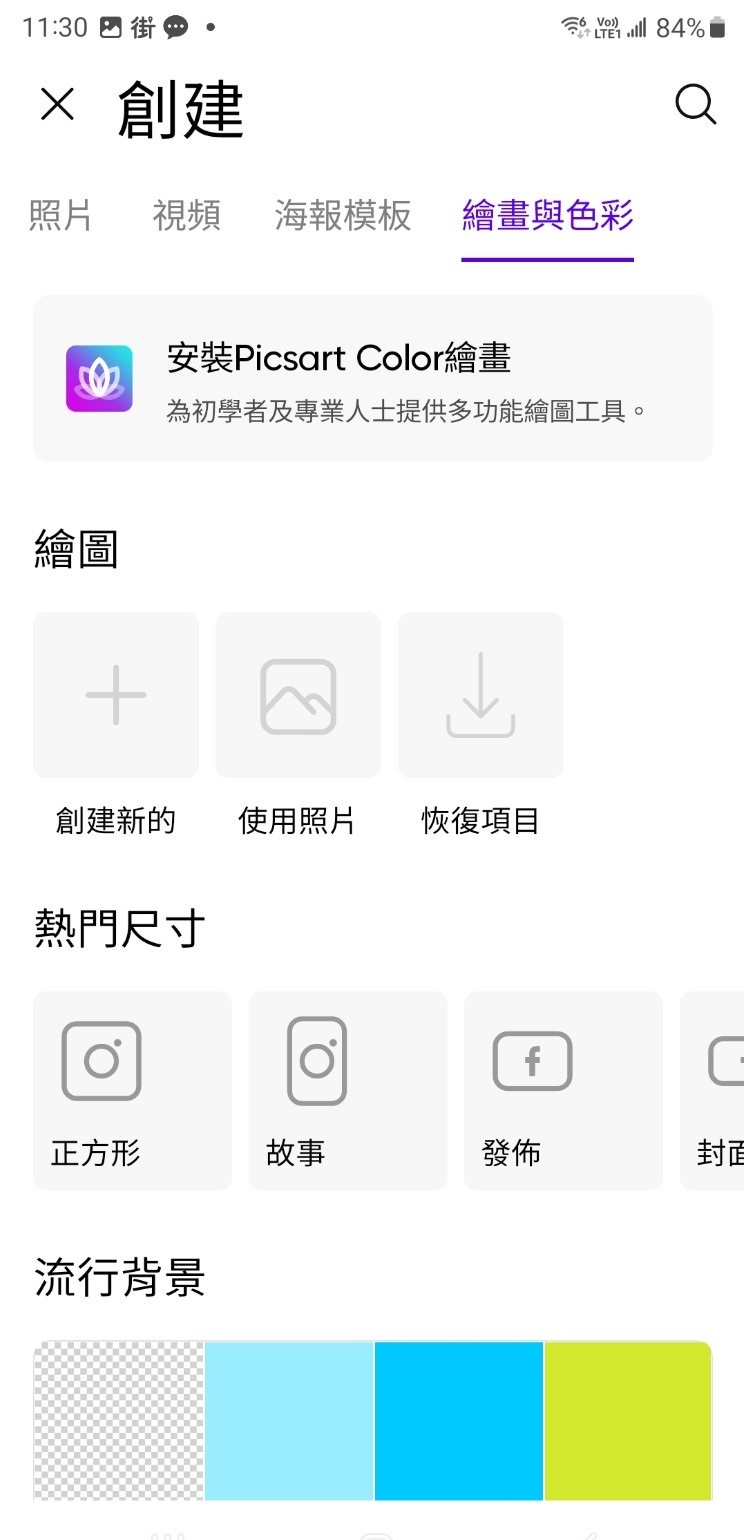Open the 海報模板 tab
Screen dimensions: 744x1540
[x=341, y=217]
